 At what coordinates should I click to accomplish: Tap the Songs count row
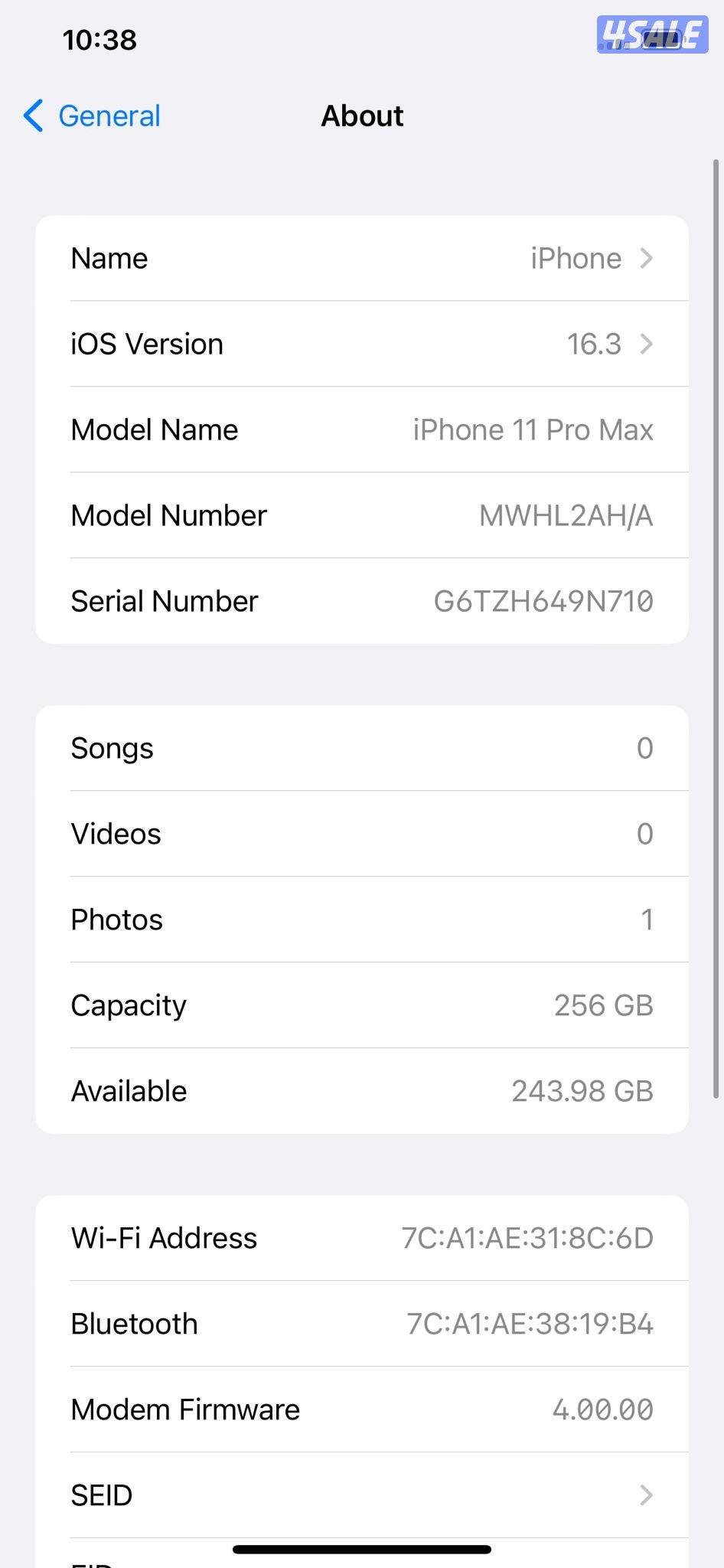(362, 748)
